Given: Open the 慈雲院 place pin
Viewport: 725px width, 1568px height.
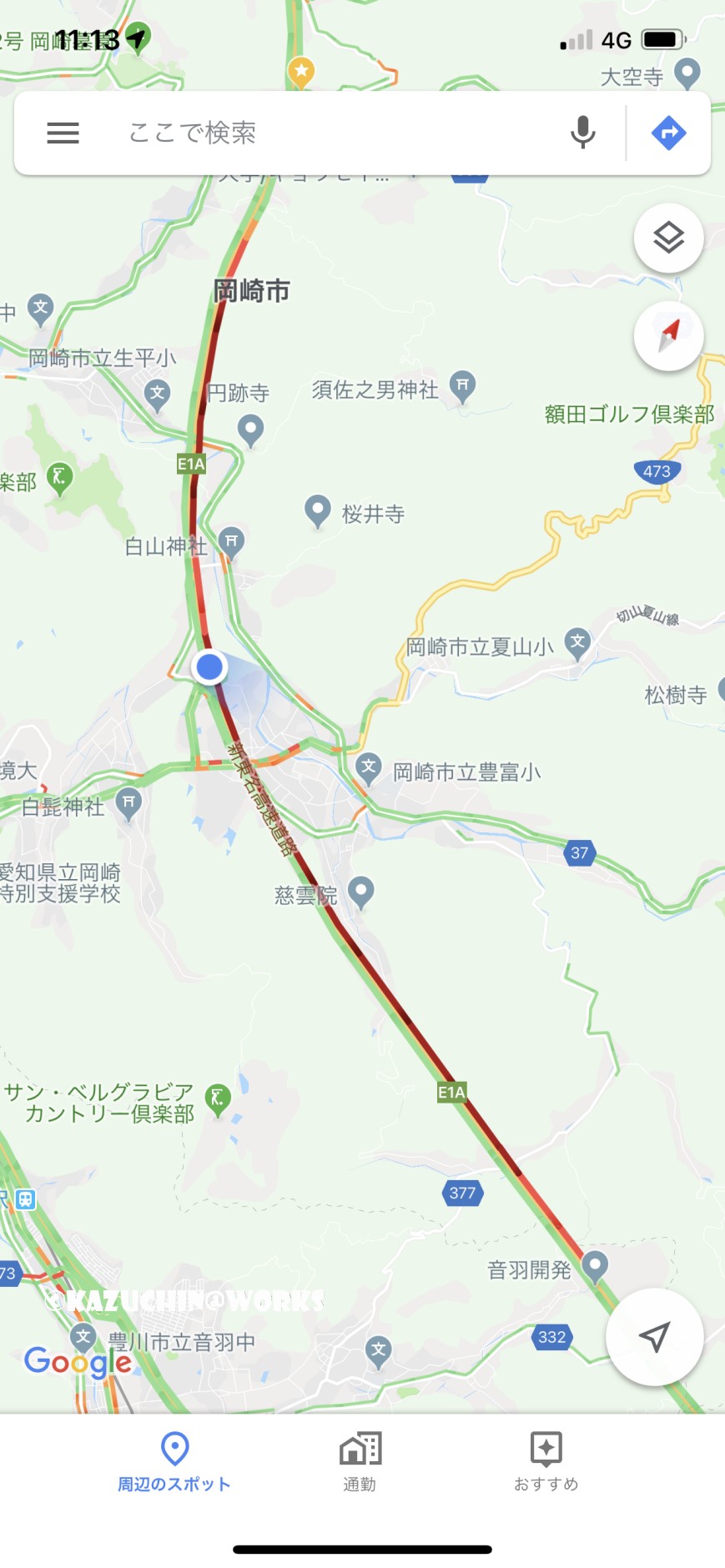Looking at the screenshot, I should point(360,892).
